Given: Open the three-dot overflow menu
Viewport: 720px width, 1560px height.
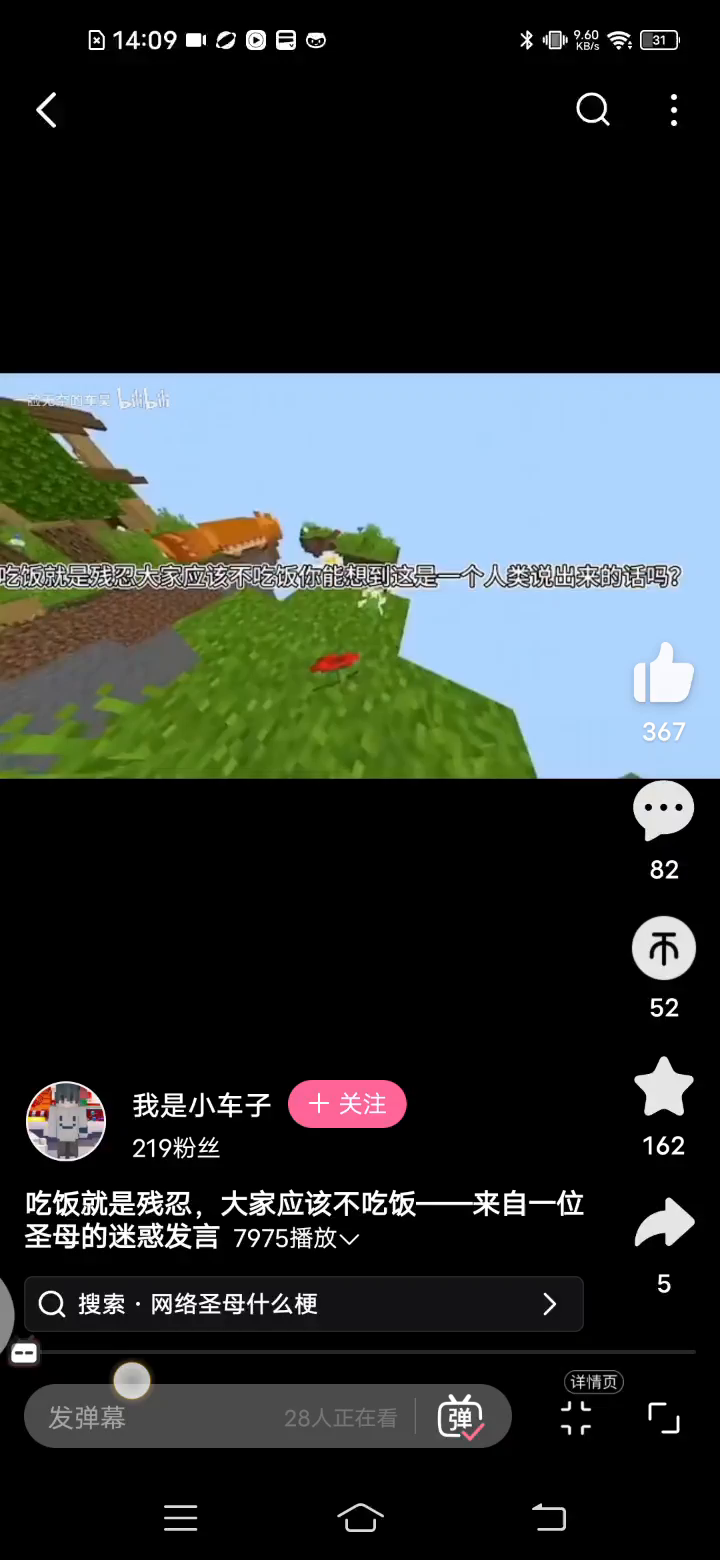Looking at the screenshot, I should (674, 110).
